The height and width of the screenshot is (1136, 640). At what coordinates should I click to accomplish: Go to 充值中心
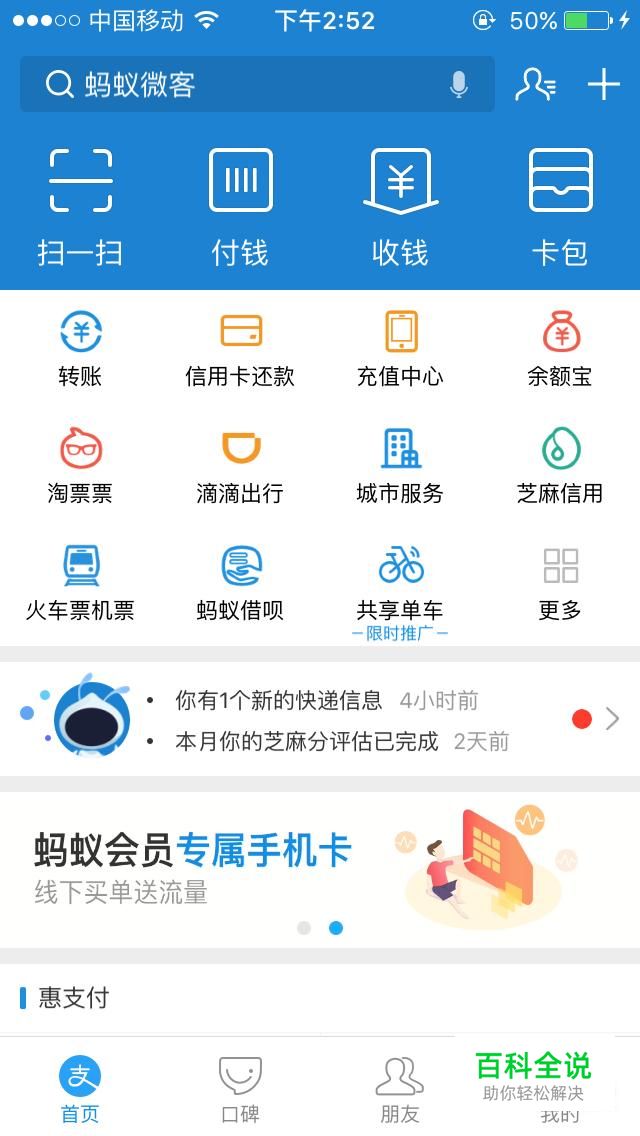(x=400, y=348)
